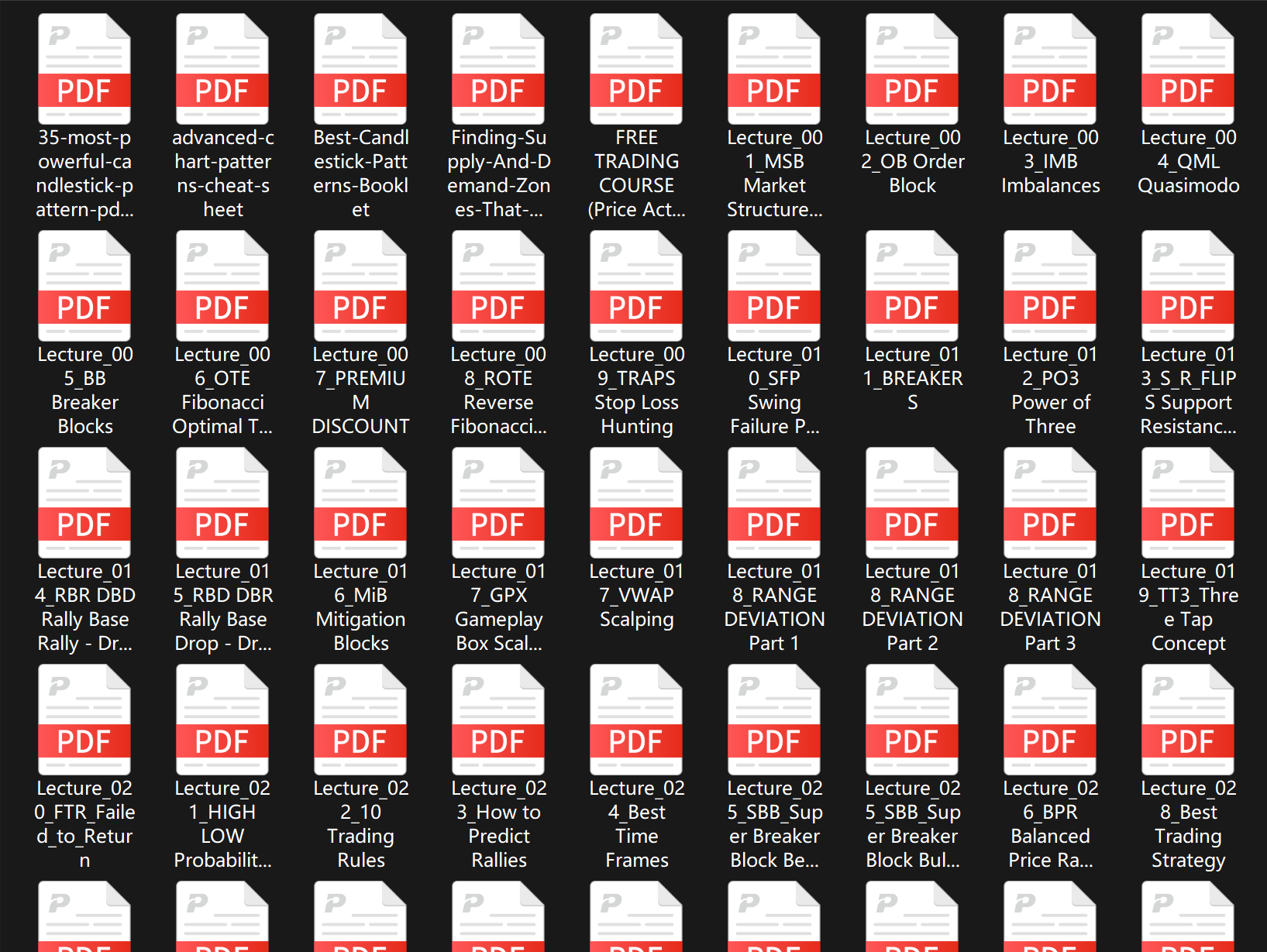Screen dimensions: 1267x952
Task: Open Finding-Supply-And-Demand-Zones PDF
Action: pos(498,71)
